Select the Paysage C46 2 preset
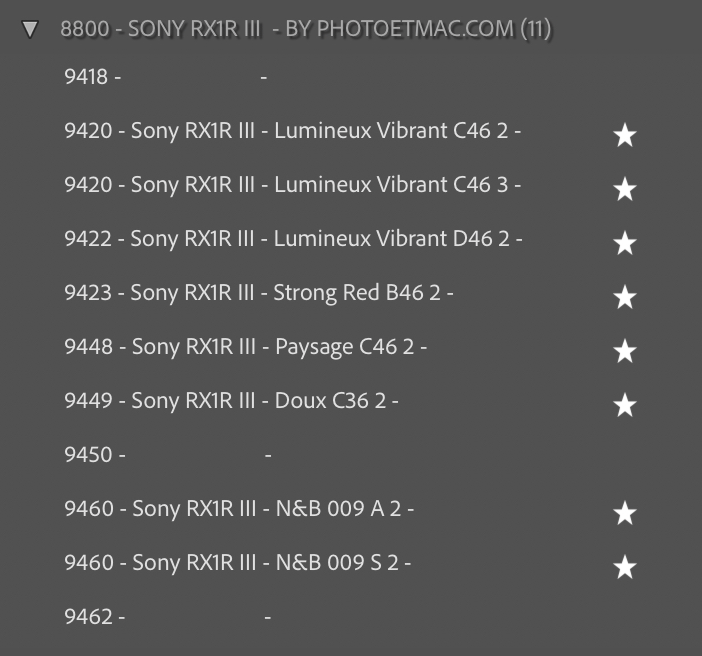 (245, 347)
